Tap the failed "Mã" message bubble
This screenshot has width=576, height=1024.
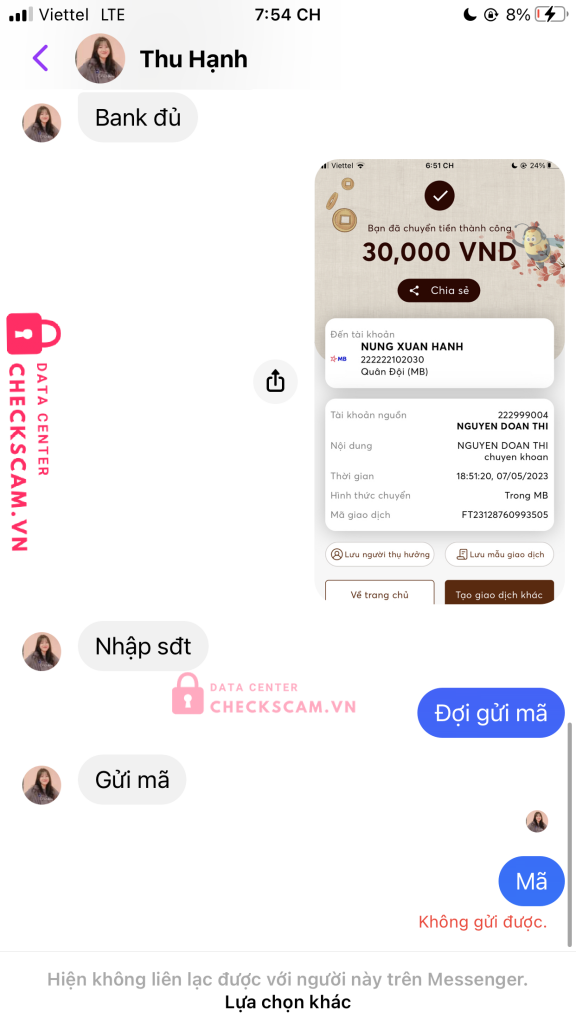pos(531,882)
